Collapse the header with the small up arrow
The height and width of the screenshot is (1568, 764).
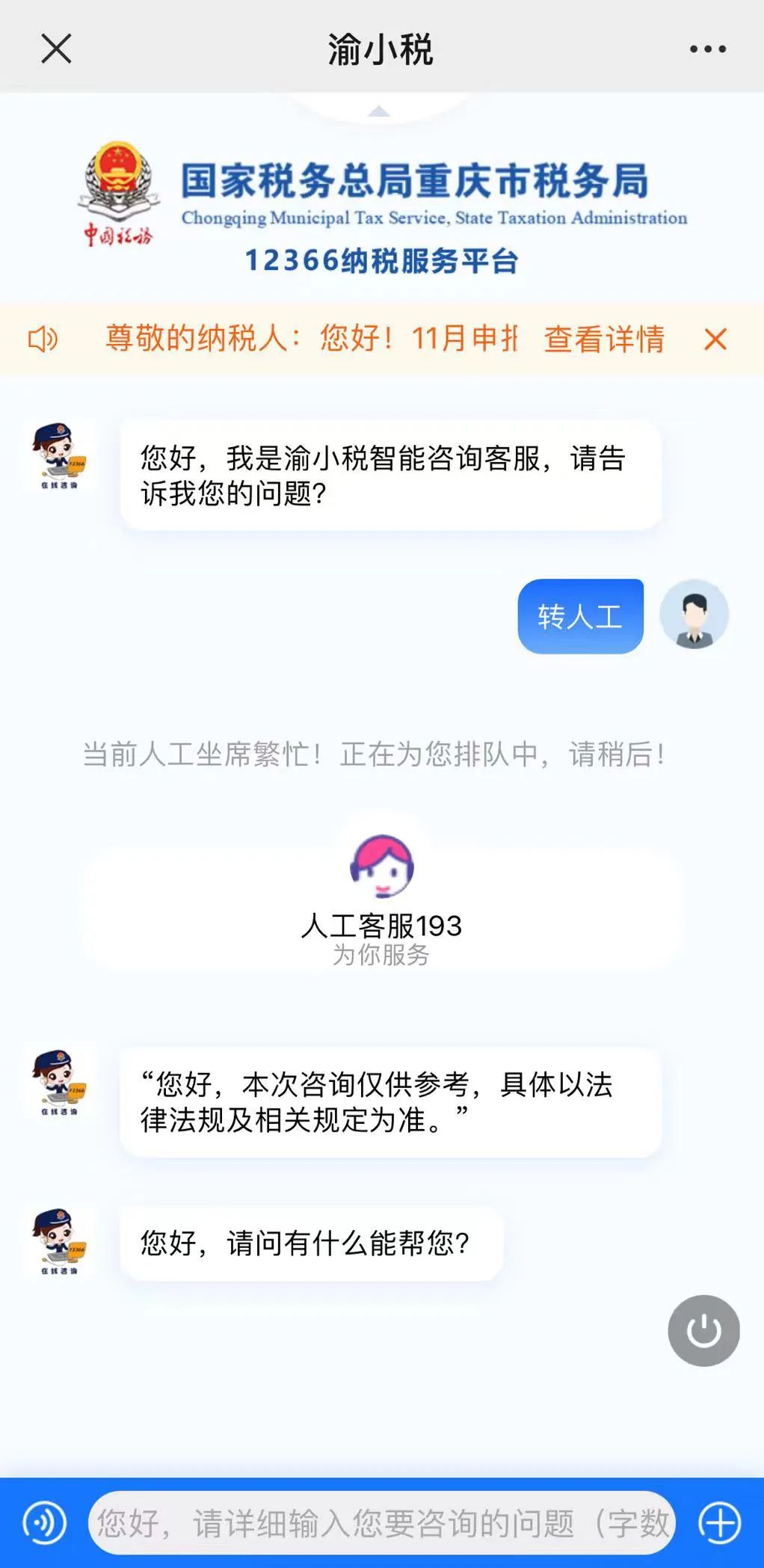[379, 111]
